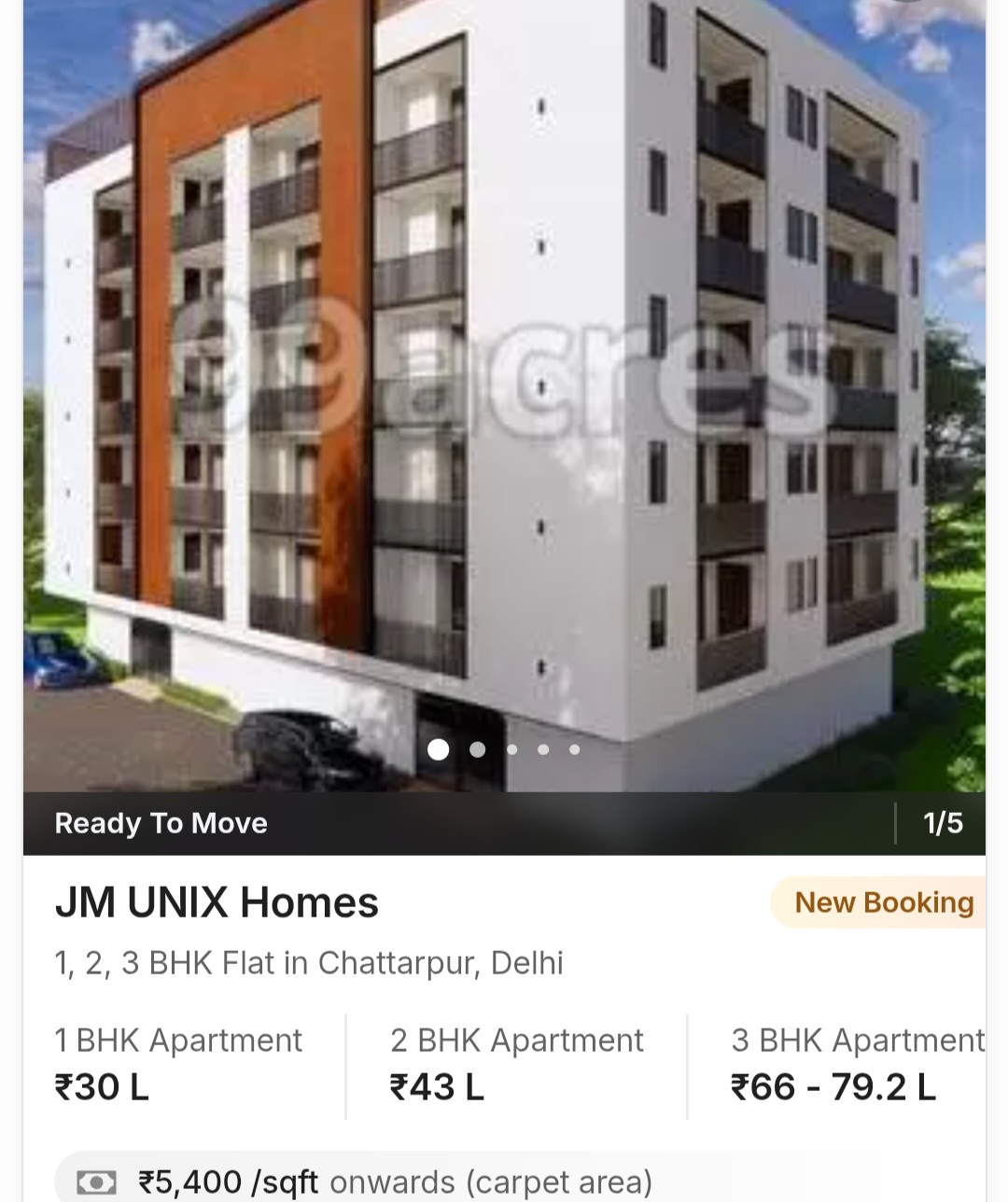Click the Ready To Move label
Image resolution: width=1008 pixels, height=1202 pixels.
click(x=161, y=823)
